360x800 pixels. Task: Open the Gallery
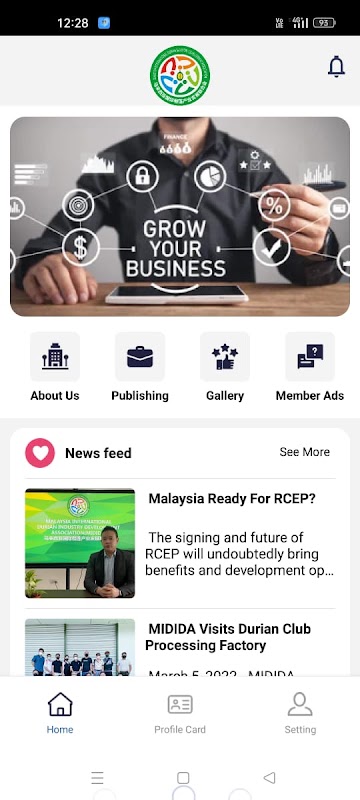click(x=225, y=367)
